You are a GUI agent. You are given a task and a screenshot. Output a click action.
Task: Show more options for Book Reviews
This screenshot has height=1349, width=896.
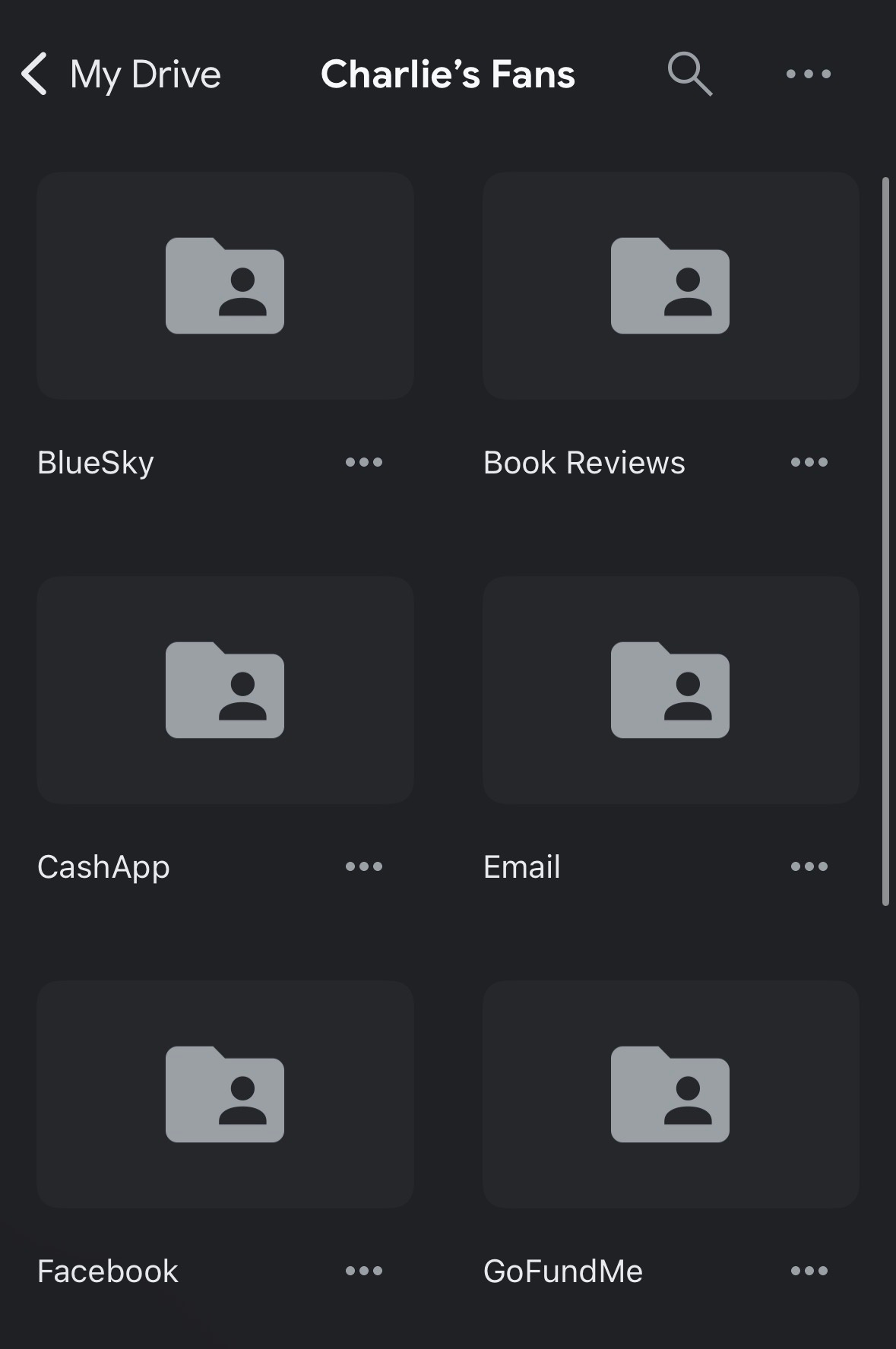point(809,462)
